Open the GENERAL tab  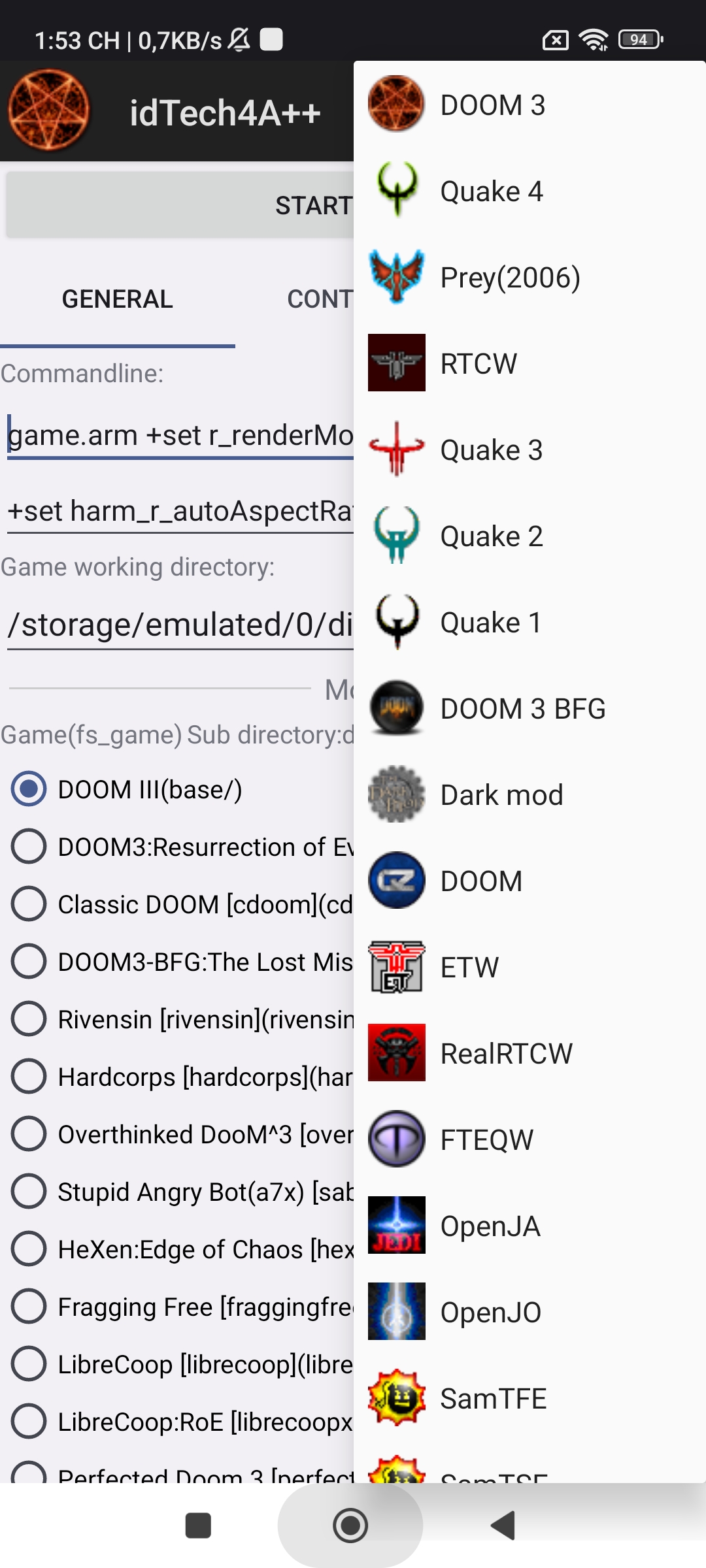pyautogui.click(x=117, y=299)
